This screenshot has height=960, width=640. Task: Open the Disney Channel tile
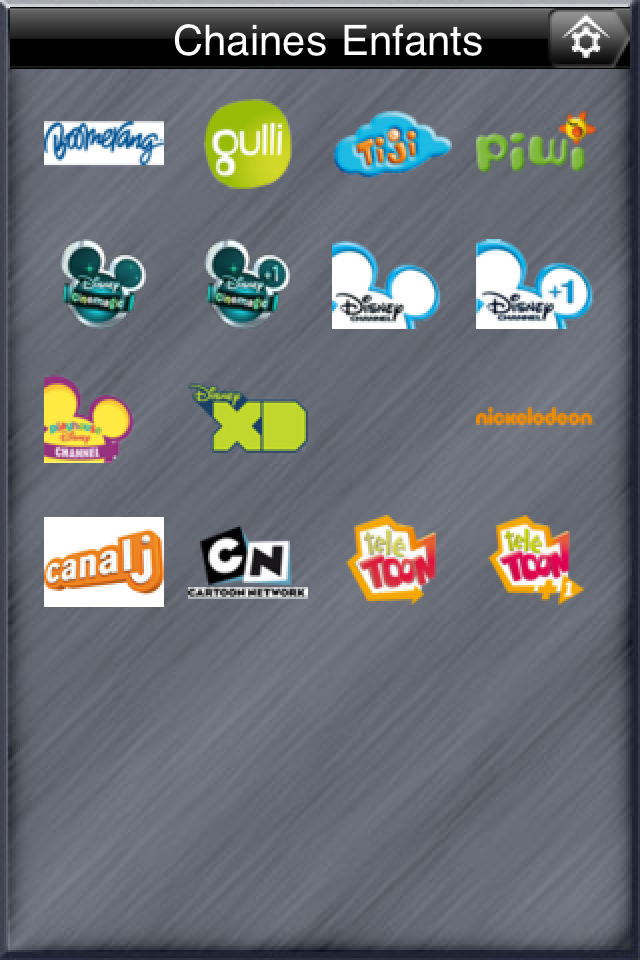[391, 284]
